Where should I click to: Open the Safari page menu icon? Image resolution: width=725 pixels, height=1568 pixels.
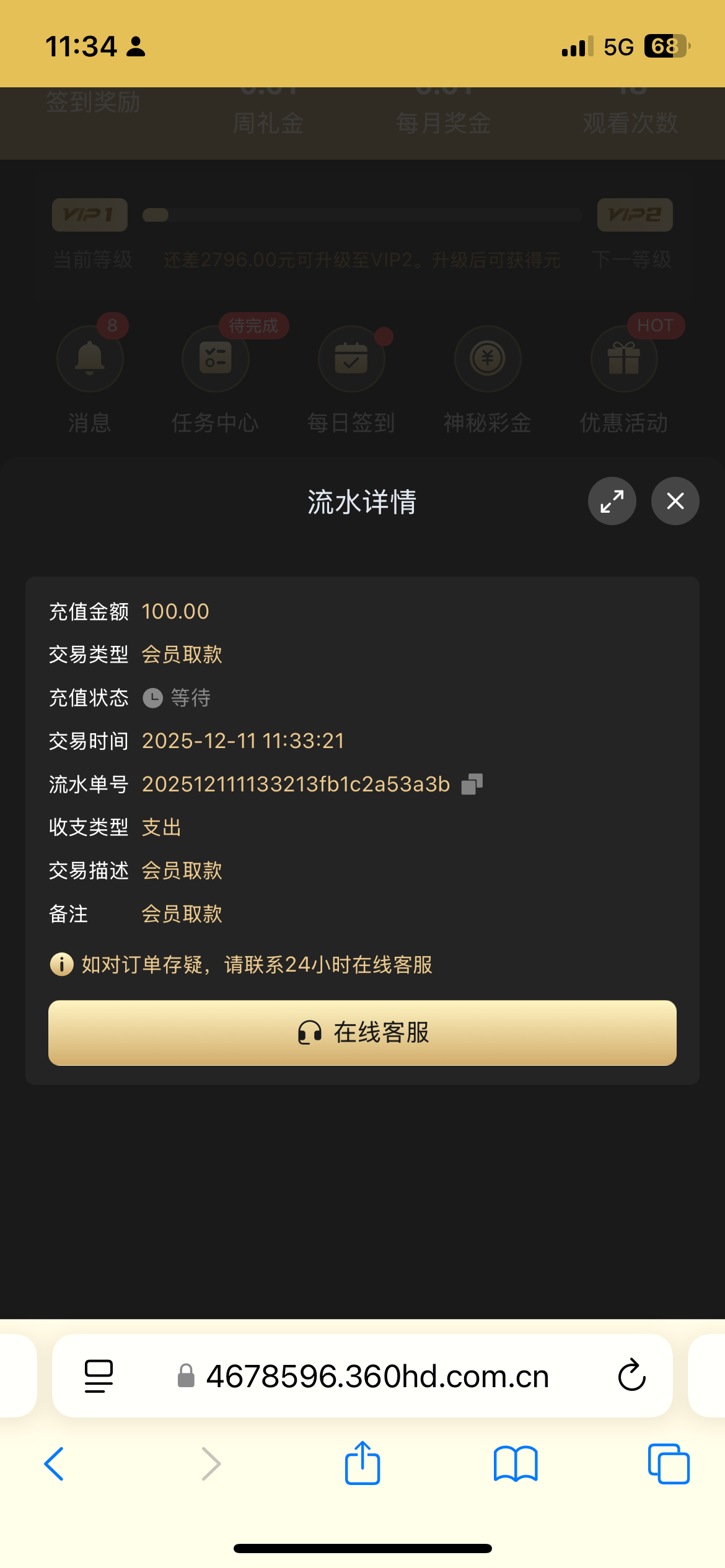99,1376
